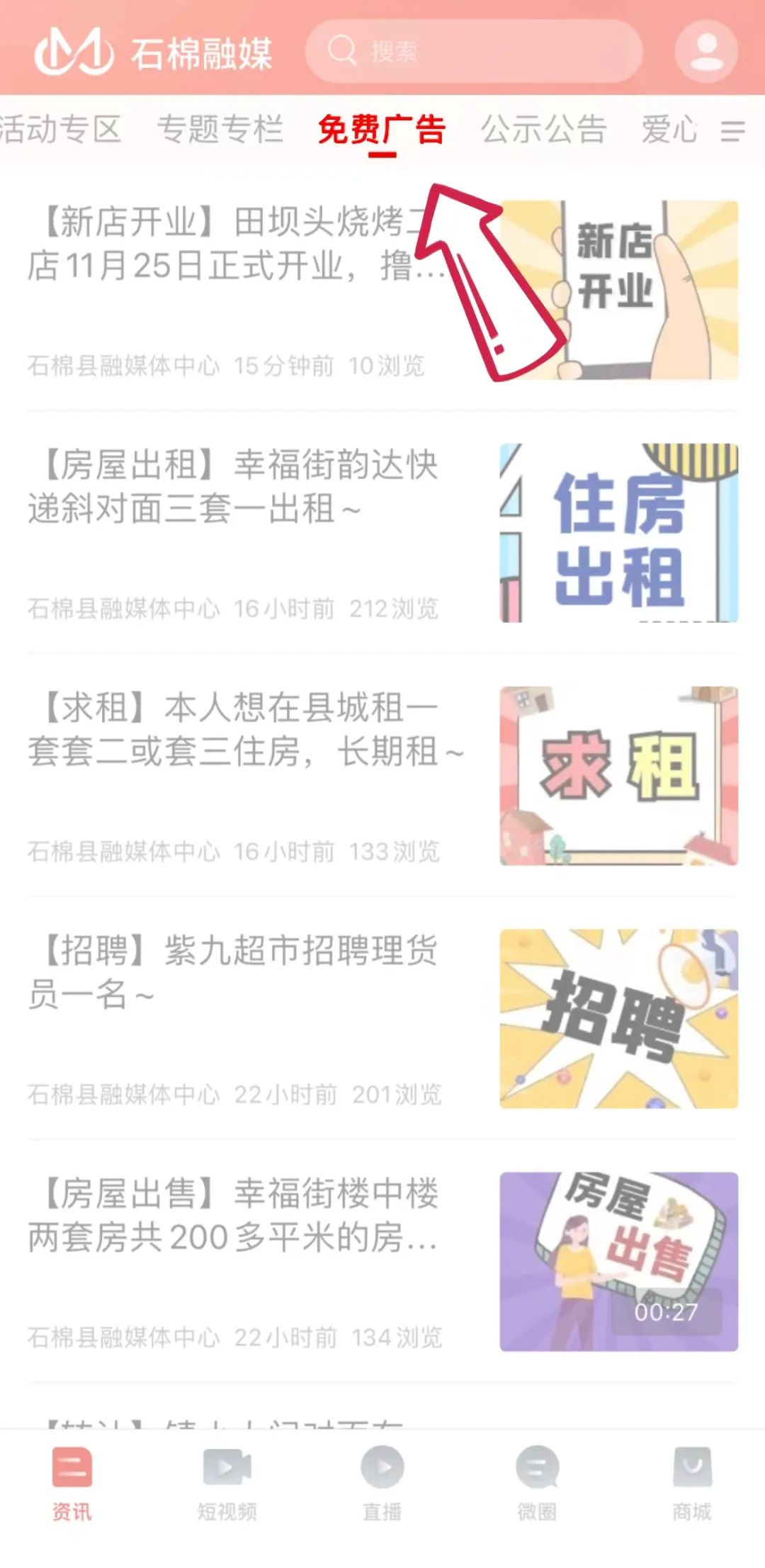Image resolution: width=765 pixels, height=1568 pixels.
Task: Open the 直播 bottom tab
Action: coord(382,1484)
